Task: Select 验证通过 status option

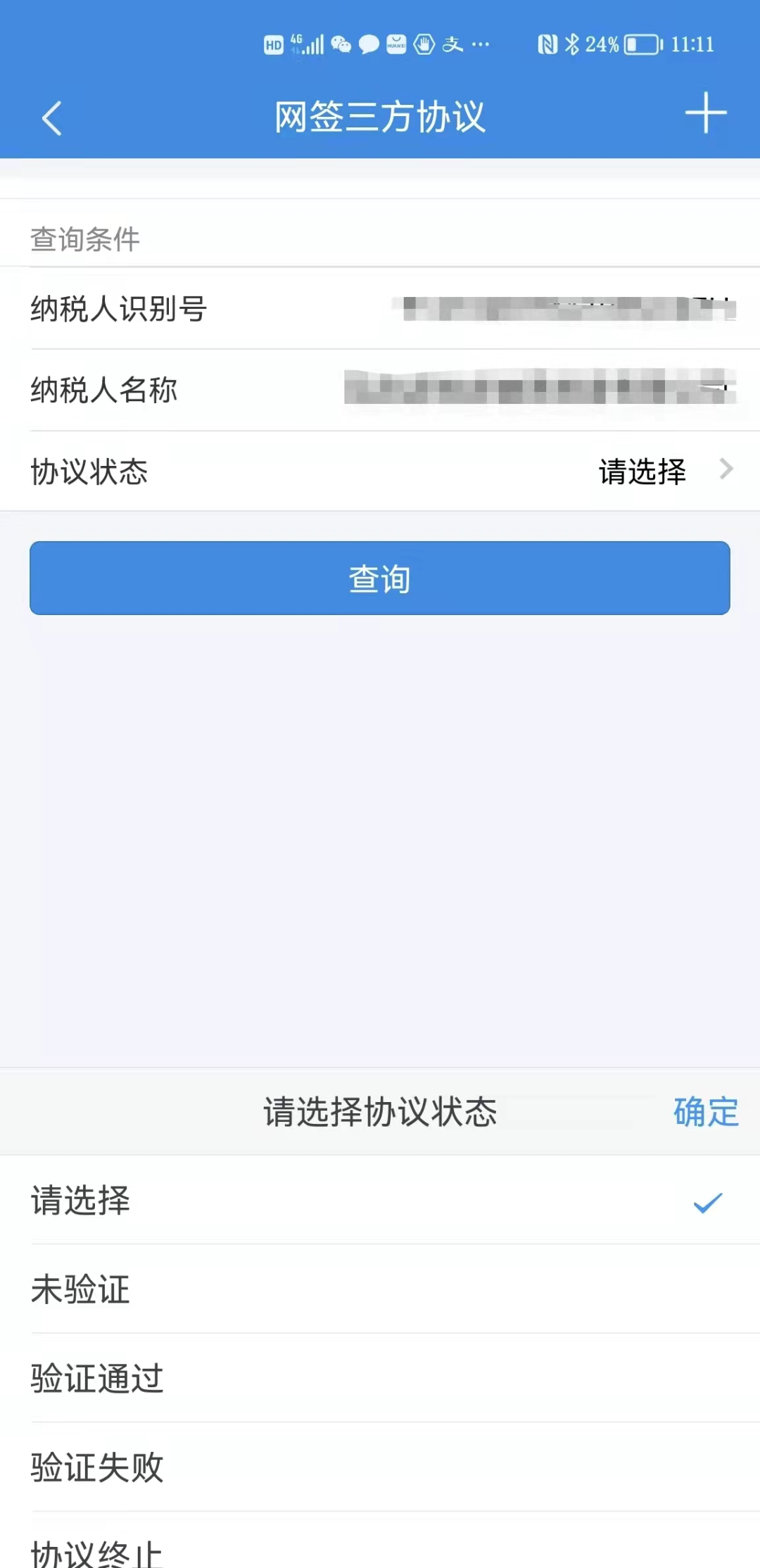Action: [x=380, y=1378]
